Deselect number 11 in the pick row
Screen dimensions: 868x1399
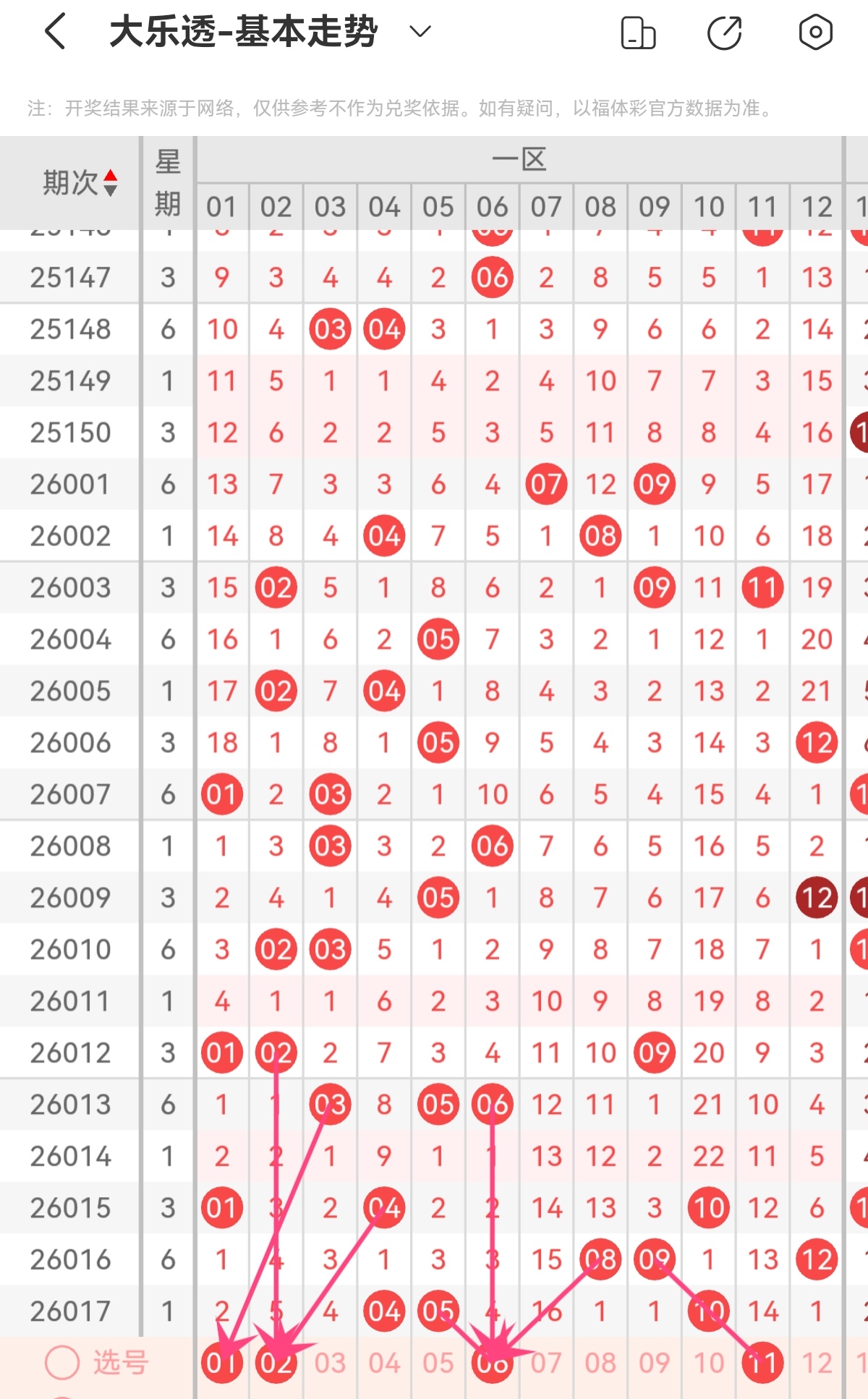point(762,1363)
